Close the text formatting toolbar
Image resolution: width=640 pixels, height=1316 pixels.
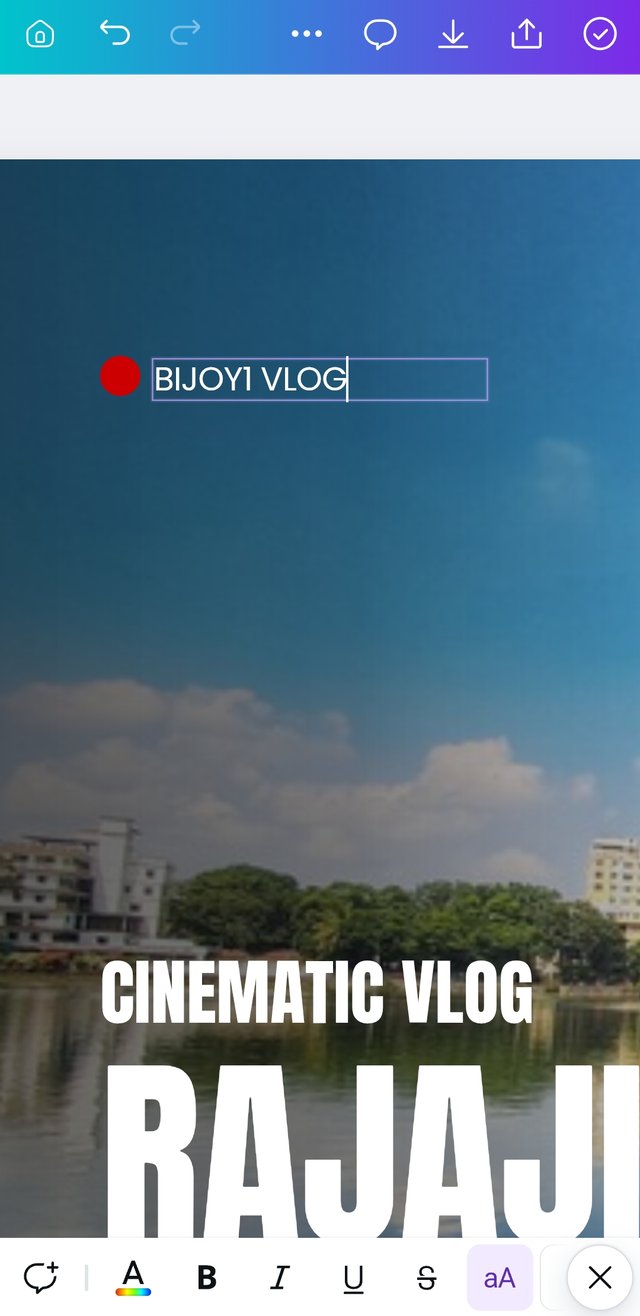(x=600, y=1277)
